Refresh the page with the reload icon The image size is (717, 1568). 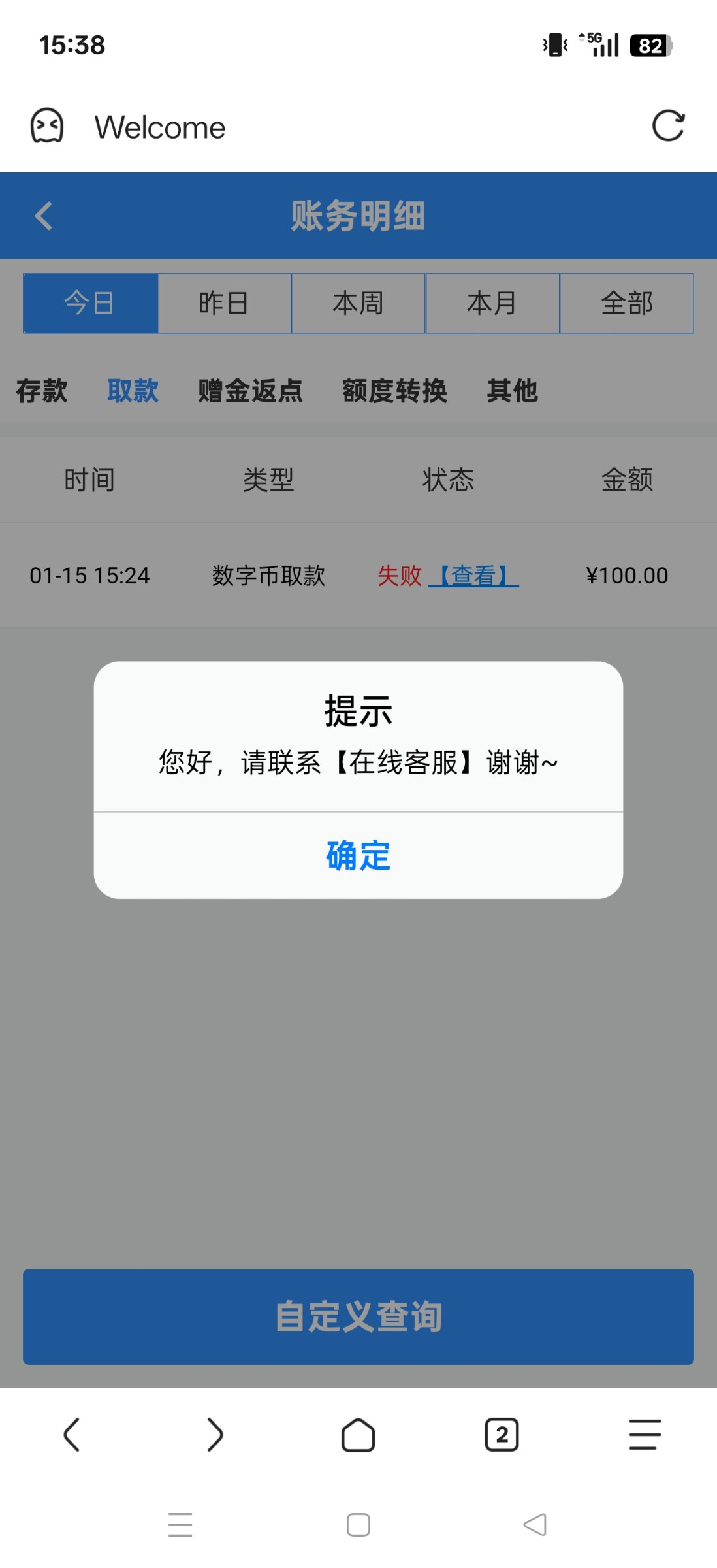(x=669, y=126)
